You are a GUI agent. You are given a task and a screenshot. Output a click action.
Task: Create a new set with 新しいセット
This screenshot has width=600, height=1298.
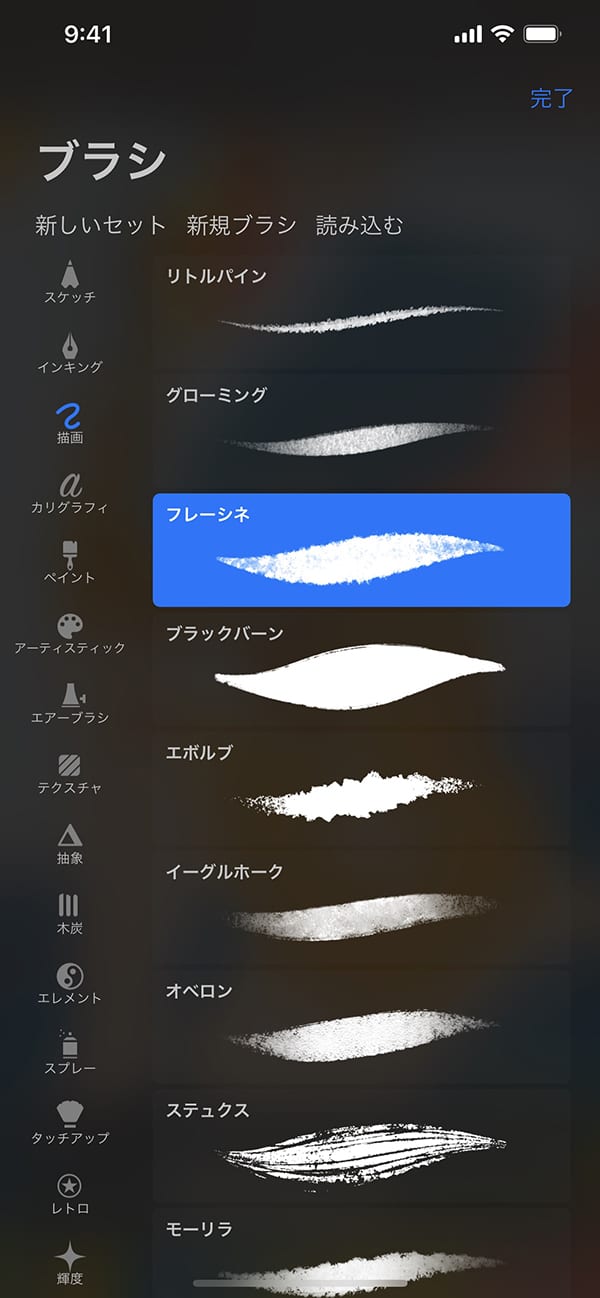click(100, 226)
